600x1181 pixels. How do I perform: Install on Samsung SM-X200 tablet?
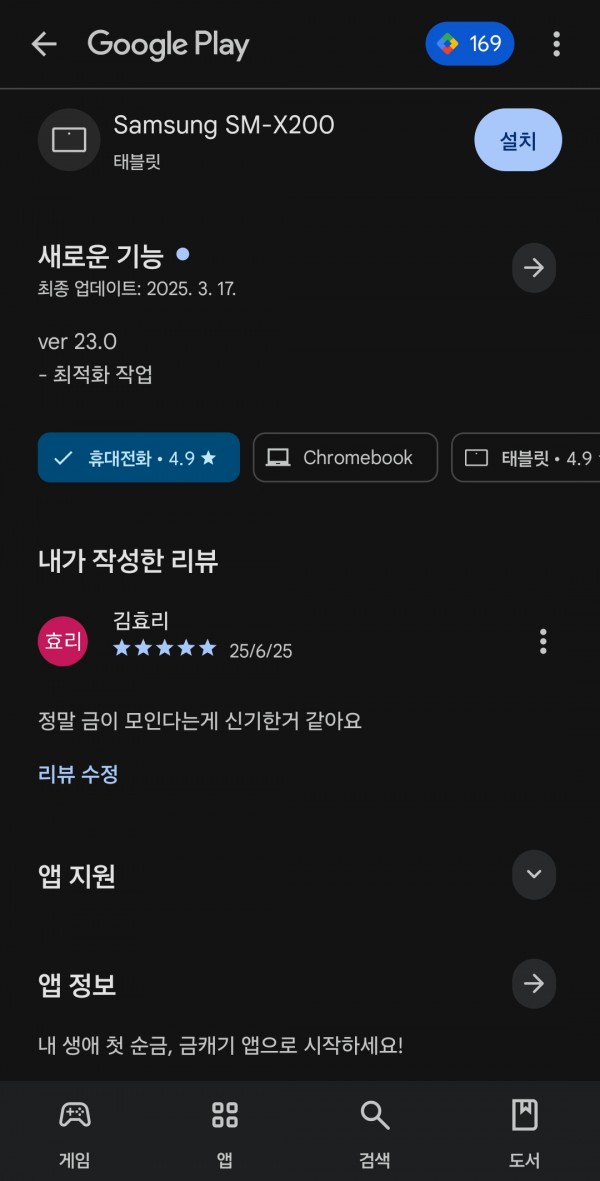click(x=517, y=141)
